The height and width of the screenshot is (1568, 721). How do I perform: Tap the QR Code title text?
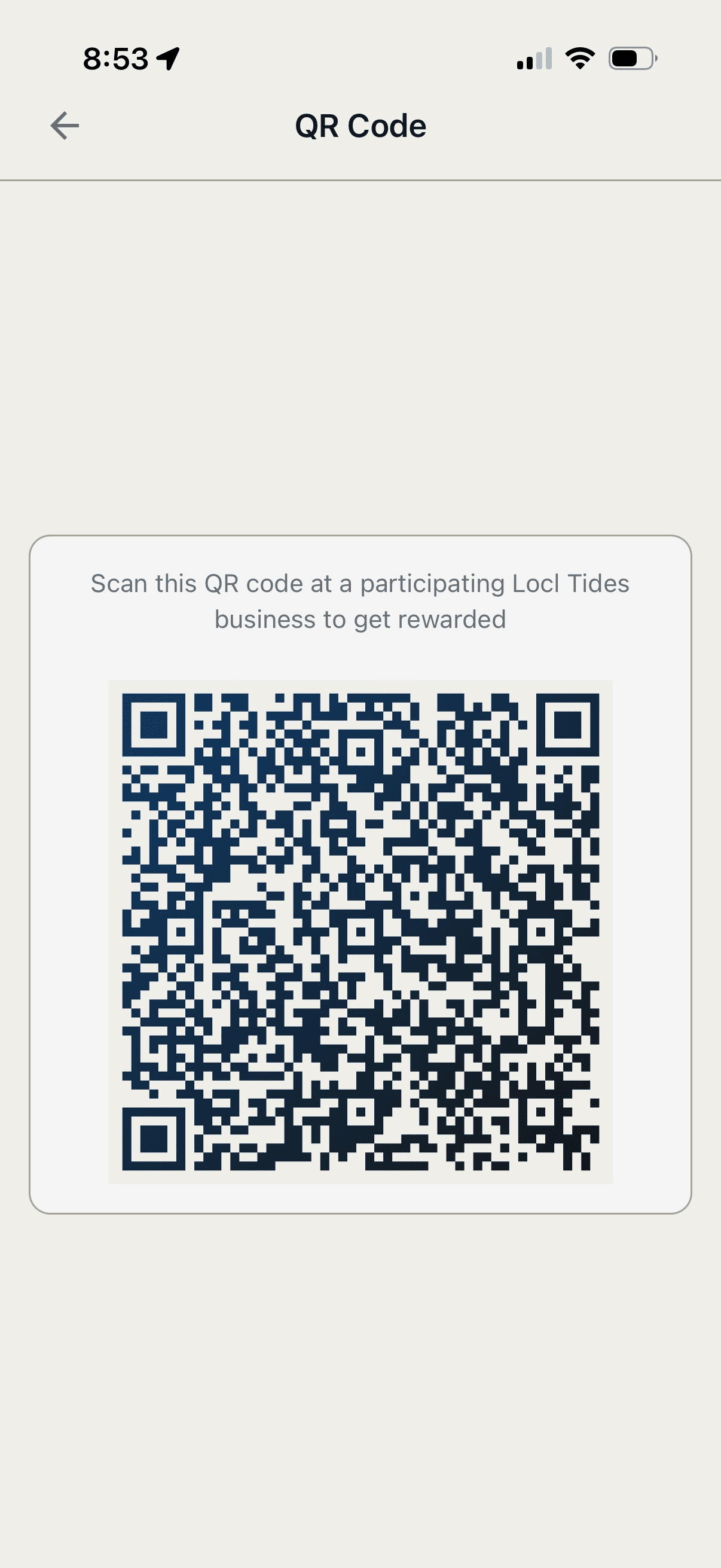tap(360, 126)
